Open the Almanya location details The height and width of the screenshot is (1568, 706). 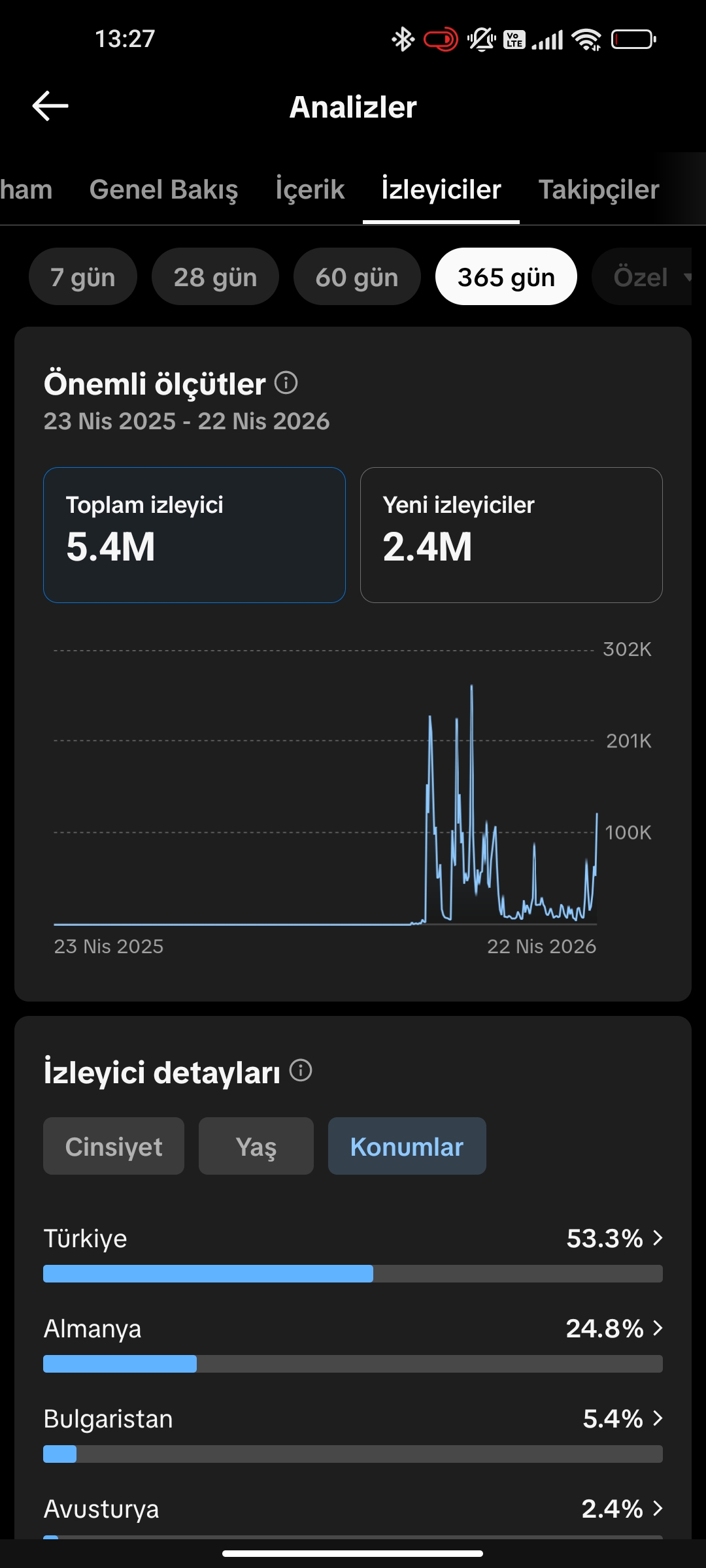pos(353,1343)
